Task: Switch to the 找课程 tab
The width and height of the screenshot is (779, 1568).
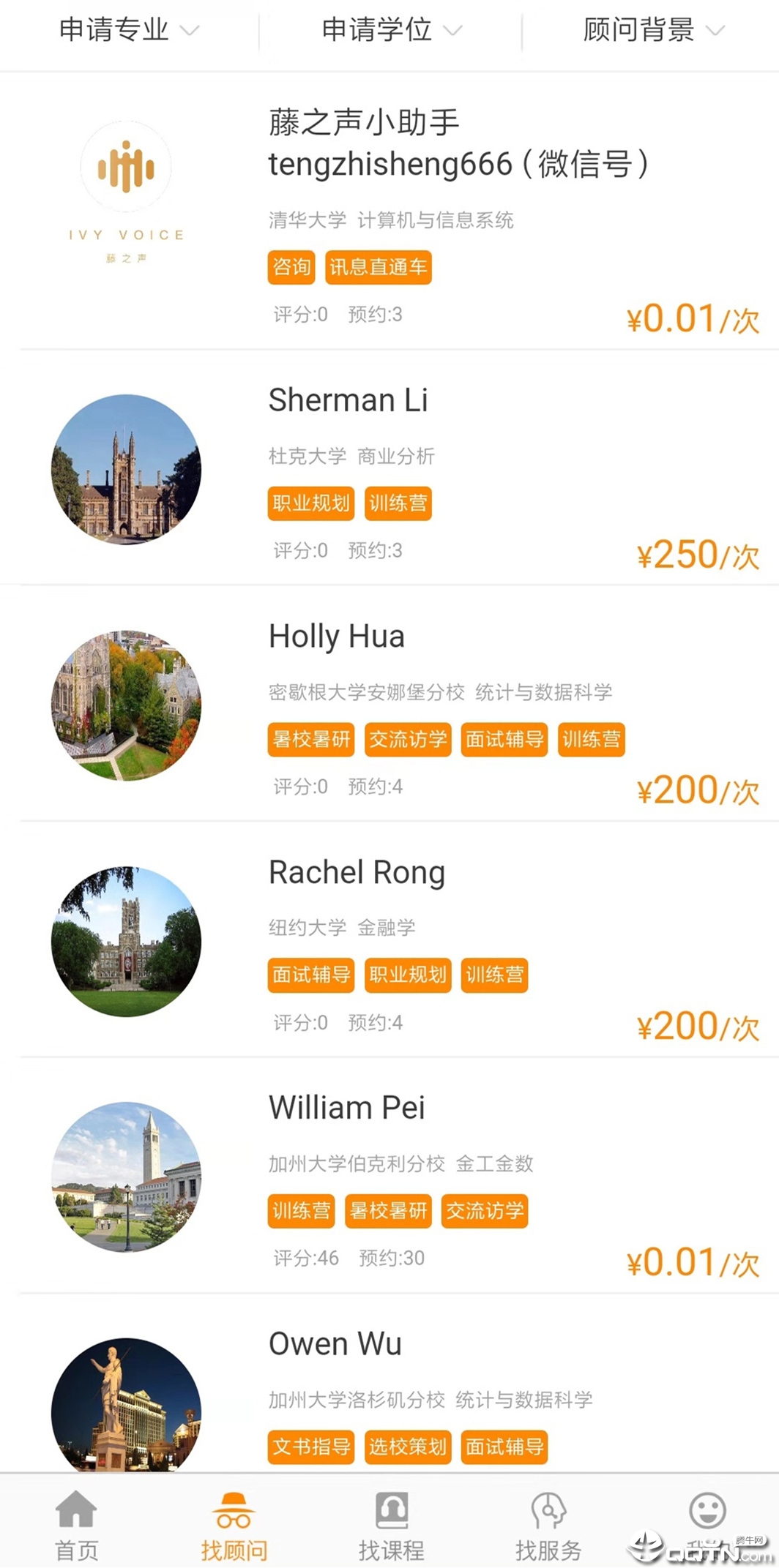Action: click(392, 1525)
